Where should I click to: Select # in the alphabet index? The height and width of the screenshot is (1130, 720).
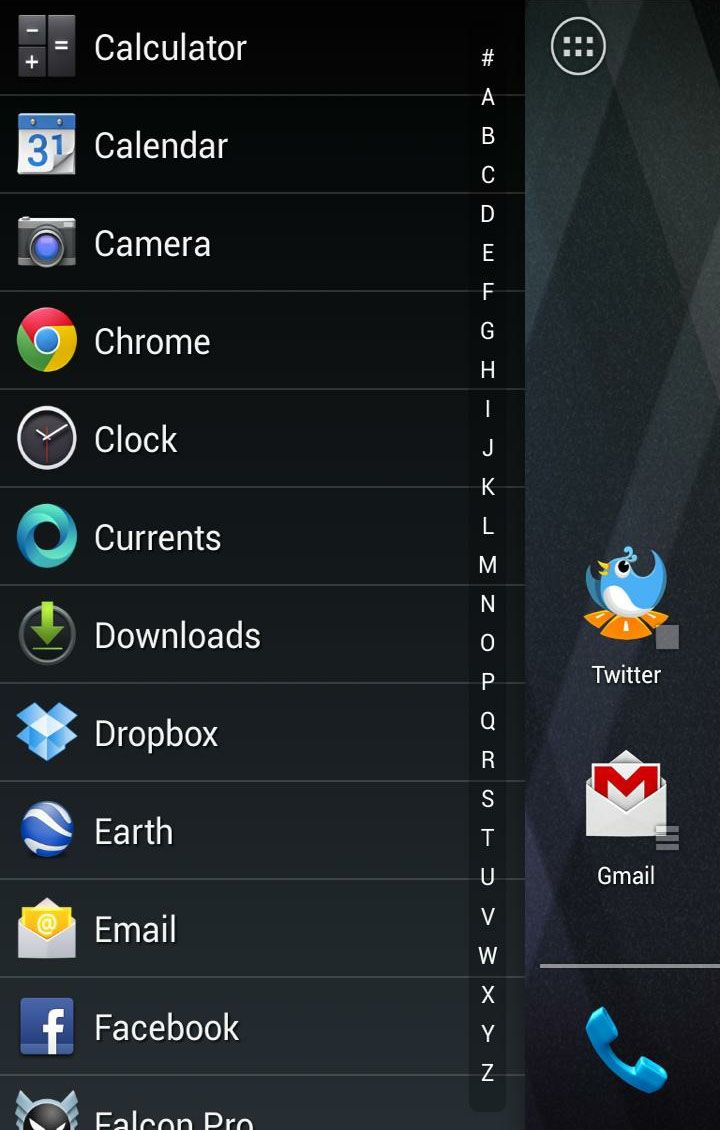(487, 58)
